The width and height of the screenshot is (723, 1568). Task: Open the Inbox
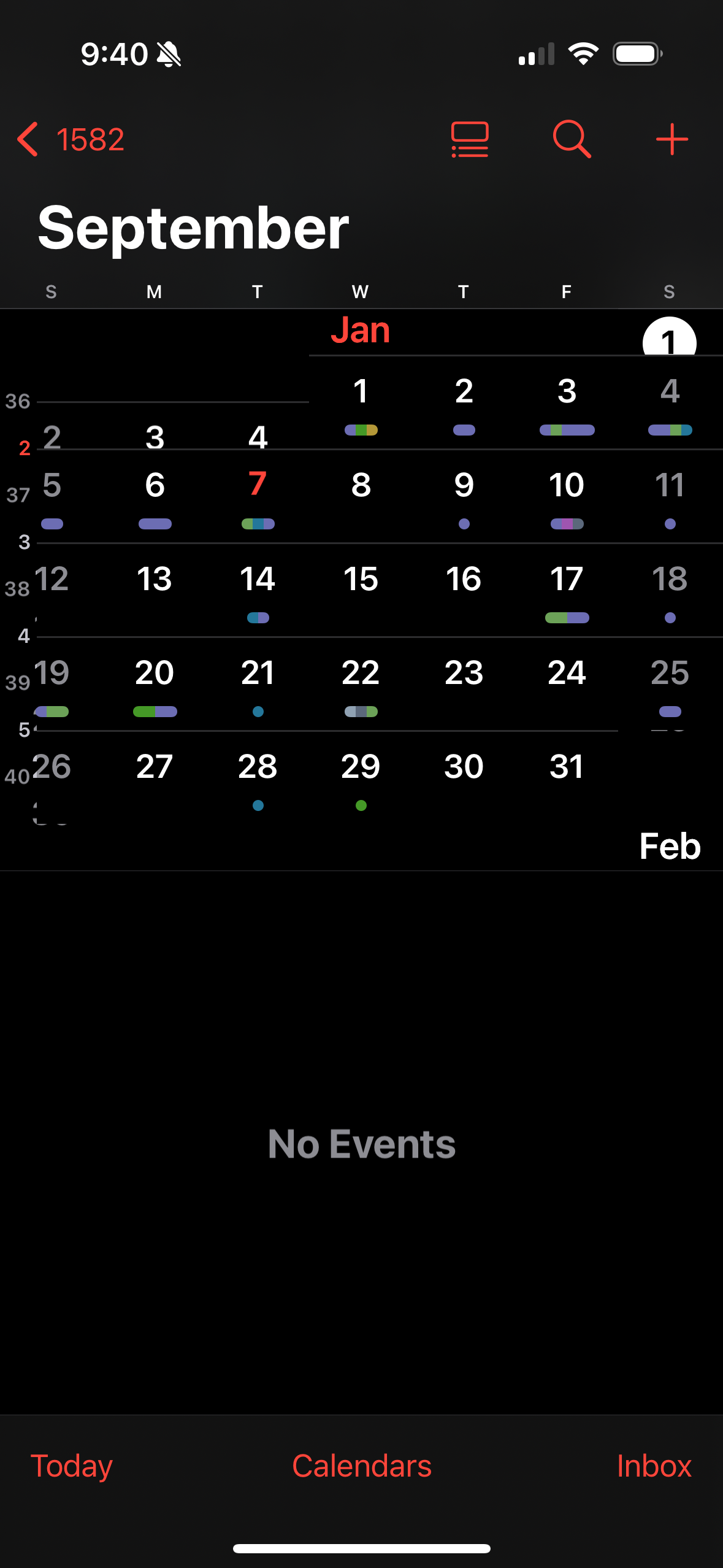coord(654,1466)
